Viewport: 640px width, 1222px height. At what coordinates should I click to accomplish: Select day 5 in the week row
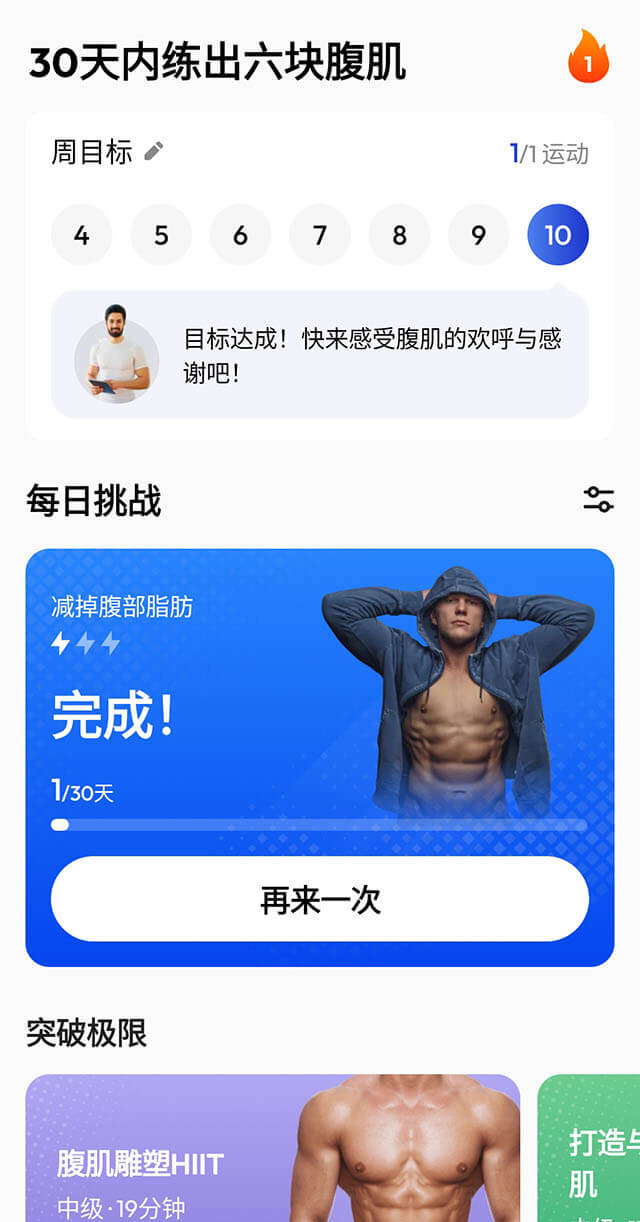coord(161,235)
